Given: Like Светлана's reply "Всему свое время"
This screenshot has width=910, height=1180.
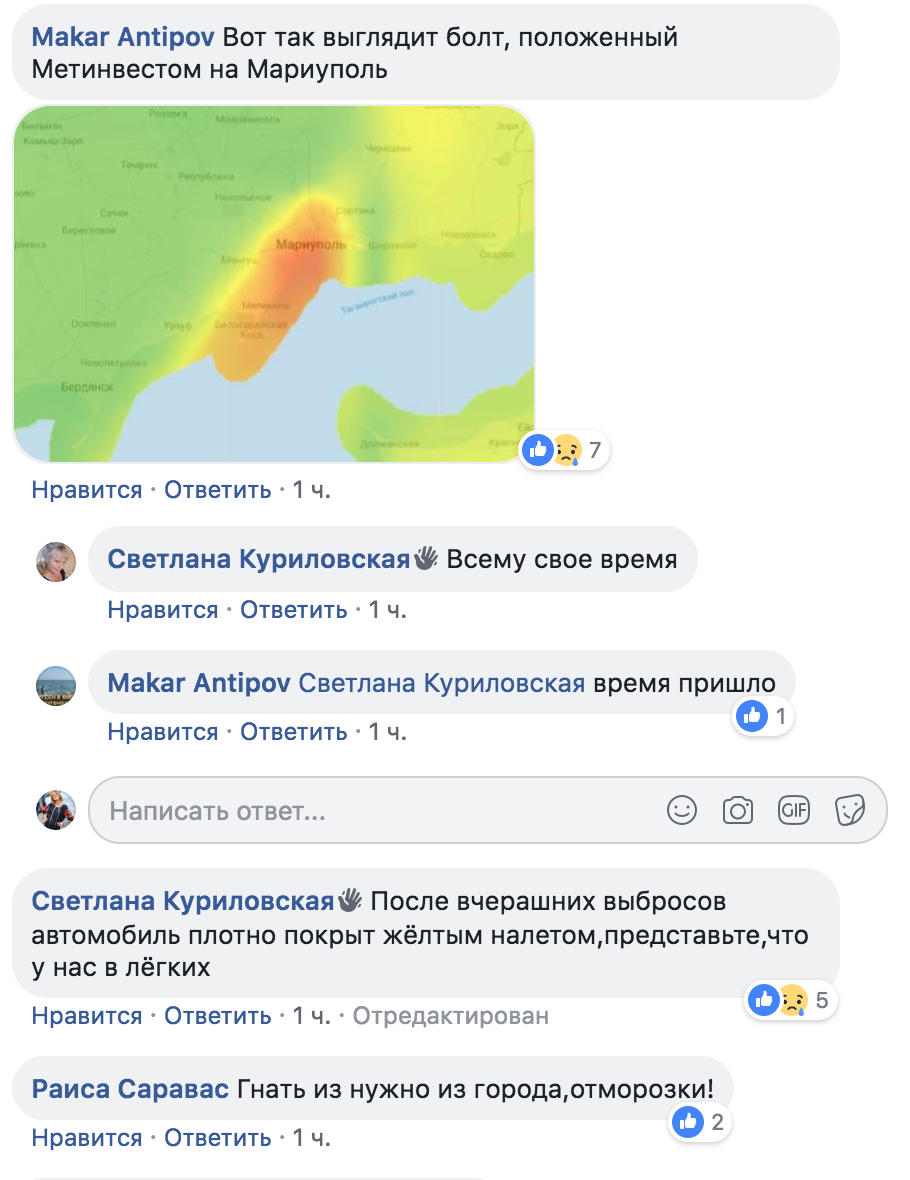Looking at the screenshot, I should [163, 610].
